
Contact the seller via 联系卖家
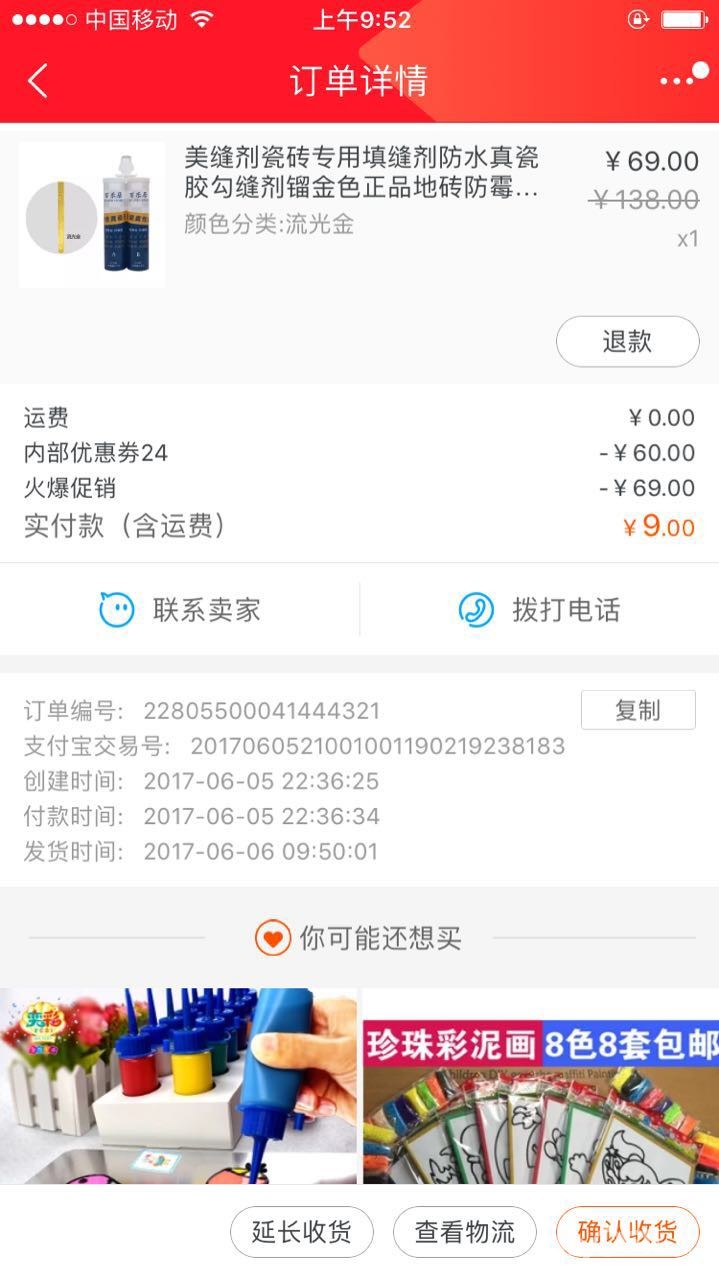pyautogui.click(x=180, y=610)
